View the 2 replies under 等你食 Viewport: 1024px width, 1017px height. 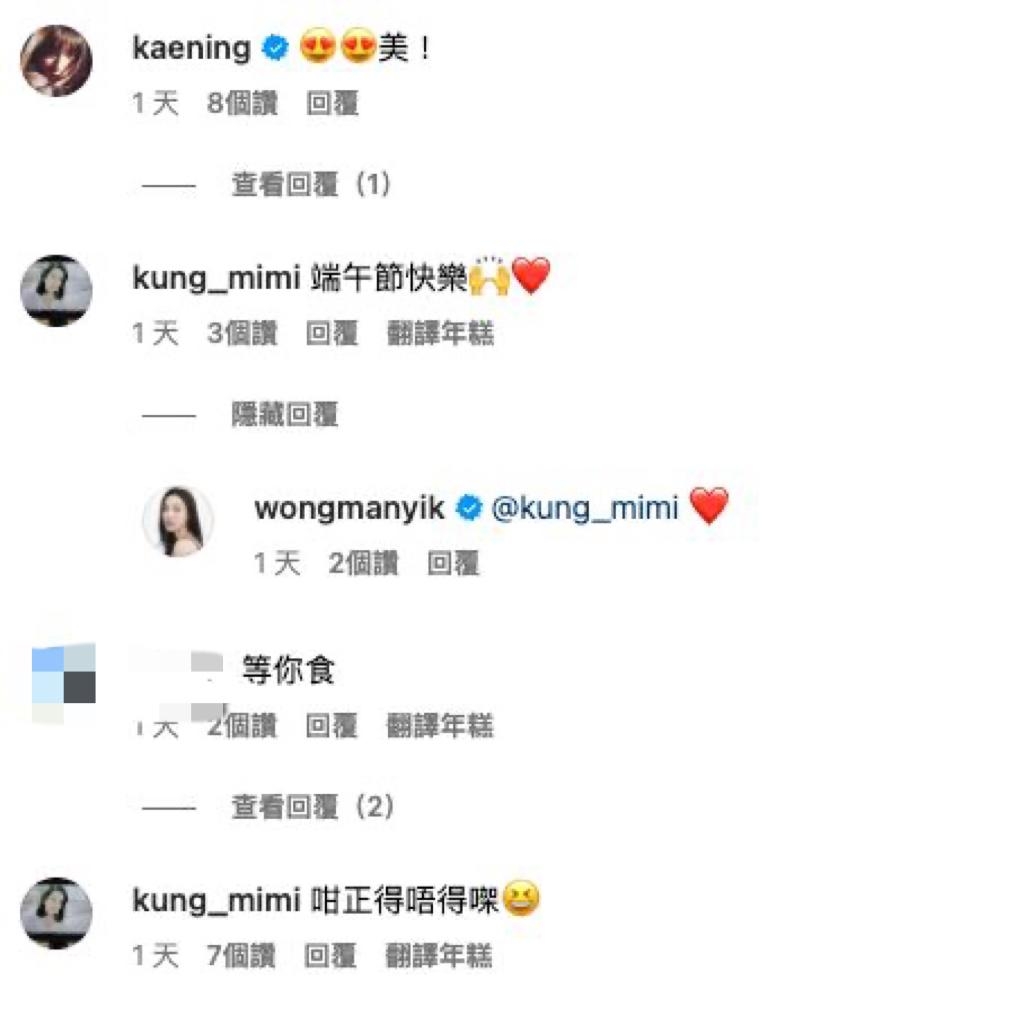click(x=313, y=807)
